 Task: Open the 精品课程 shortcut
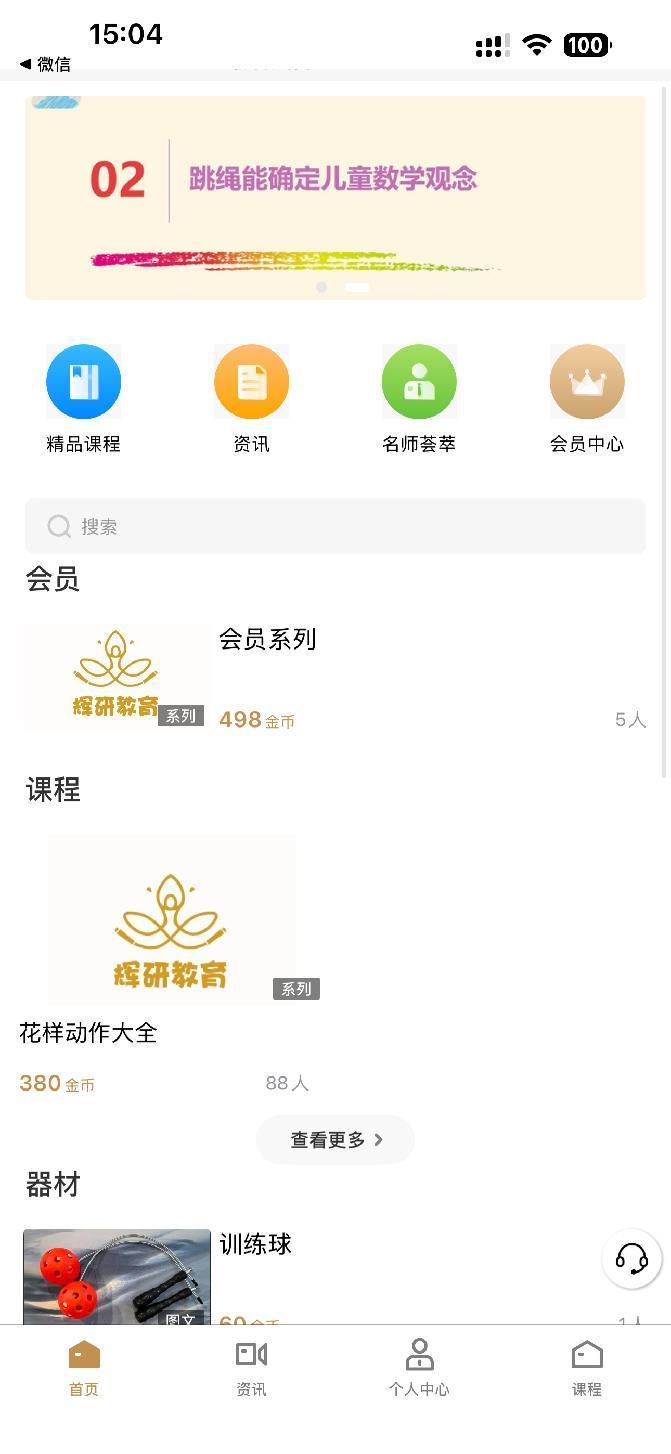pos(83,382)
